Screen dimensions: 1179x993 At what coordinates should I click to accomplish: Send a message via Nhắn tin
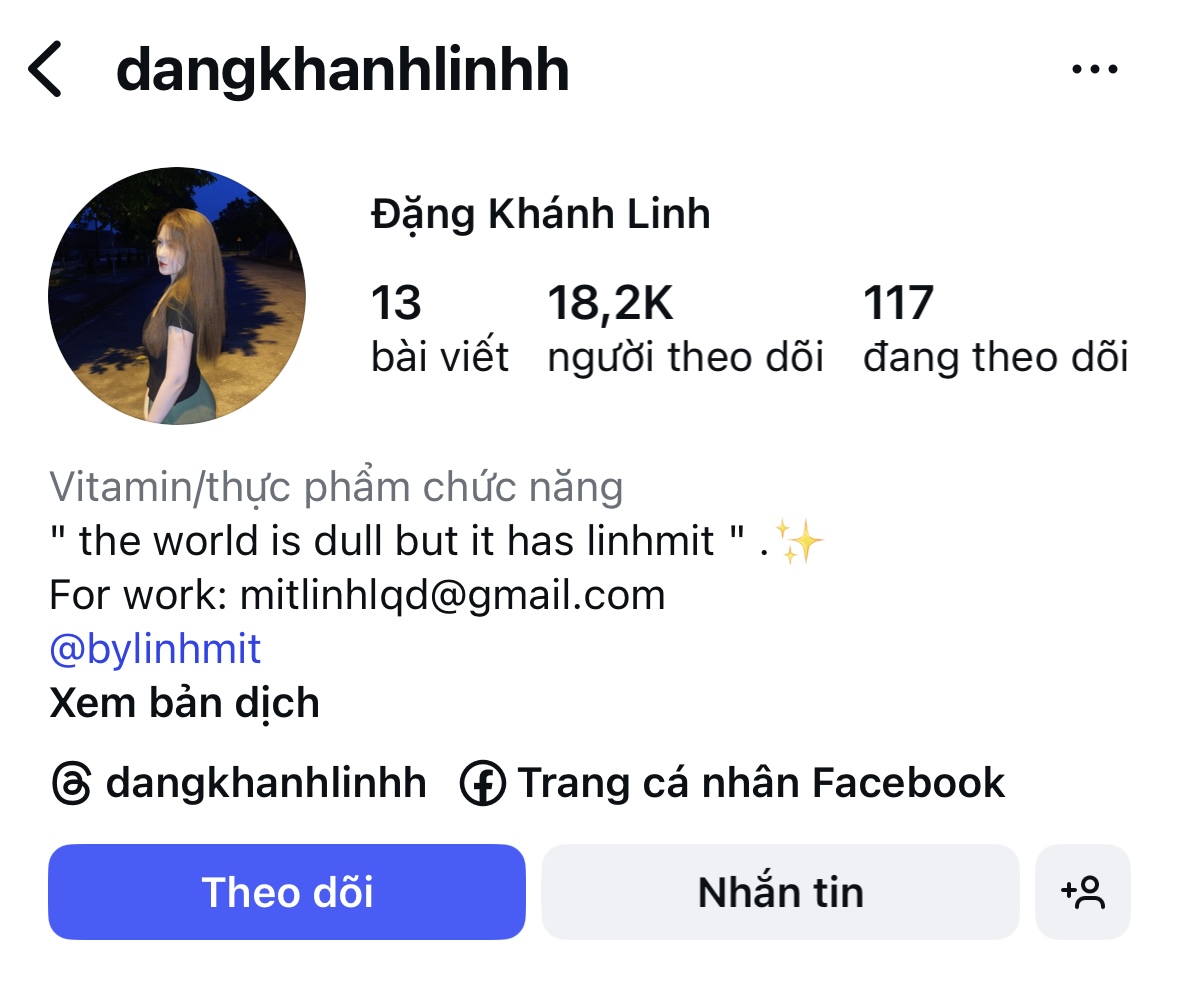(780, 892)
